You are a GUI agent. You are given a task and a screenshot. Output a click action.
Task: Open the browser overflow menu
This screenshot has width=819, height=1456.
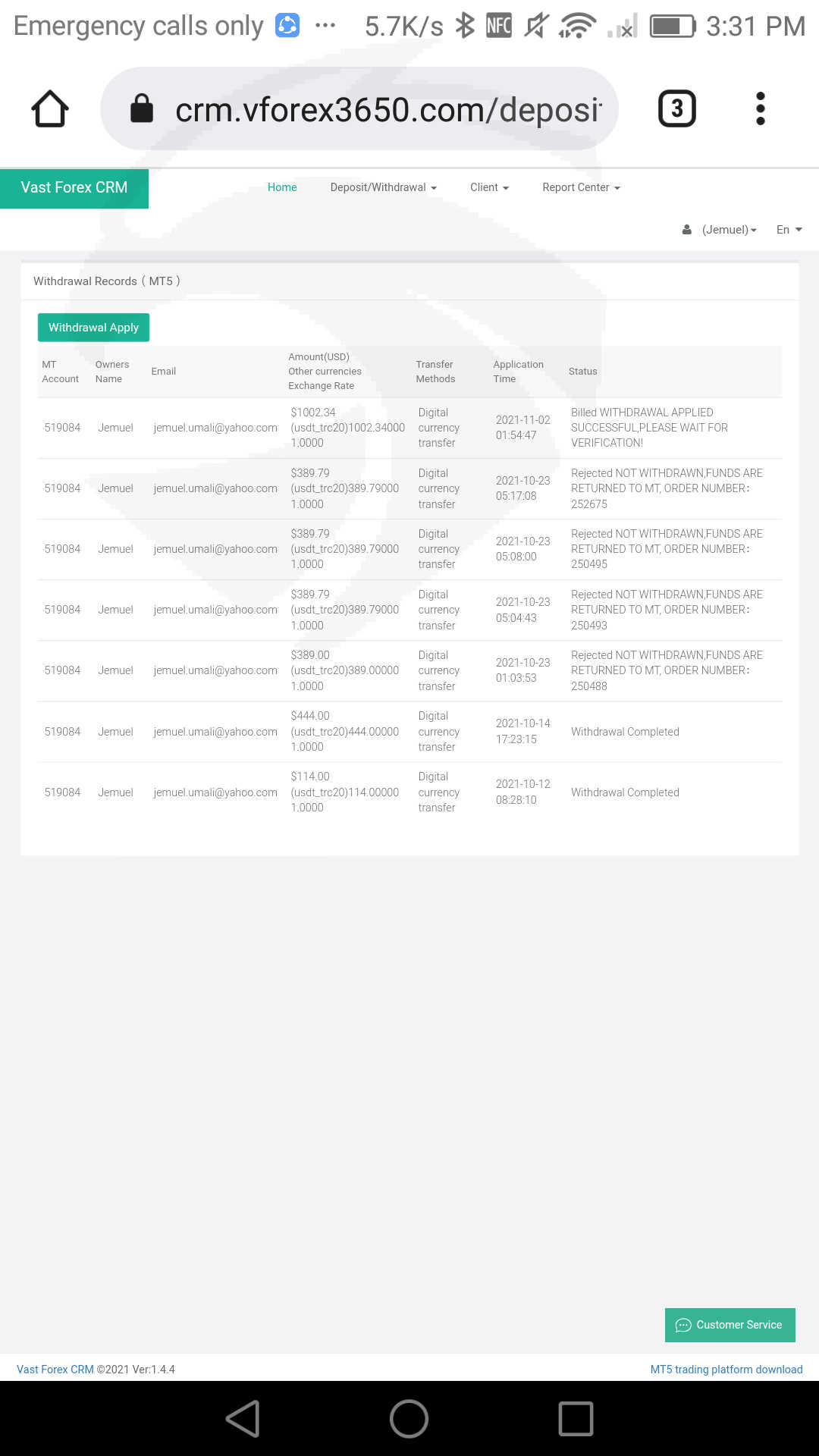pyautogui.click(x=761, y=108)
